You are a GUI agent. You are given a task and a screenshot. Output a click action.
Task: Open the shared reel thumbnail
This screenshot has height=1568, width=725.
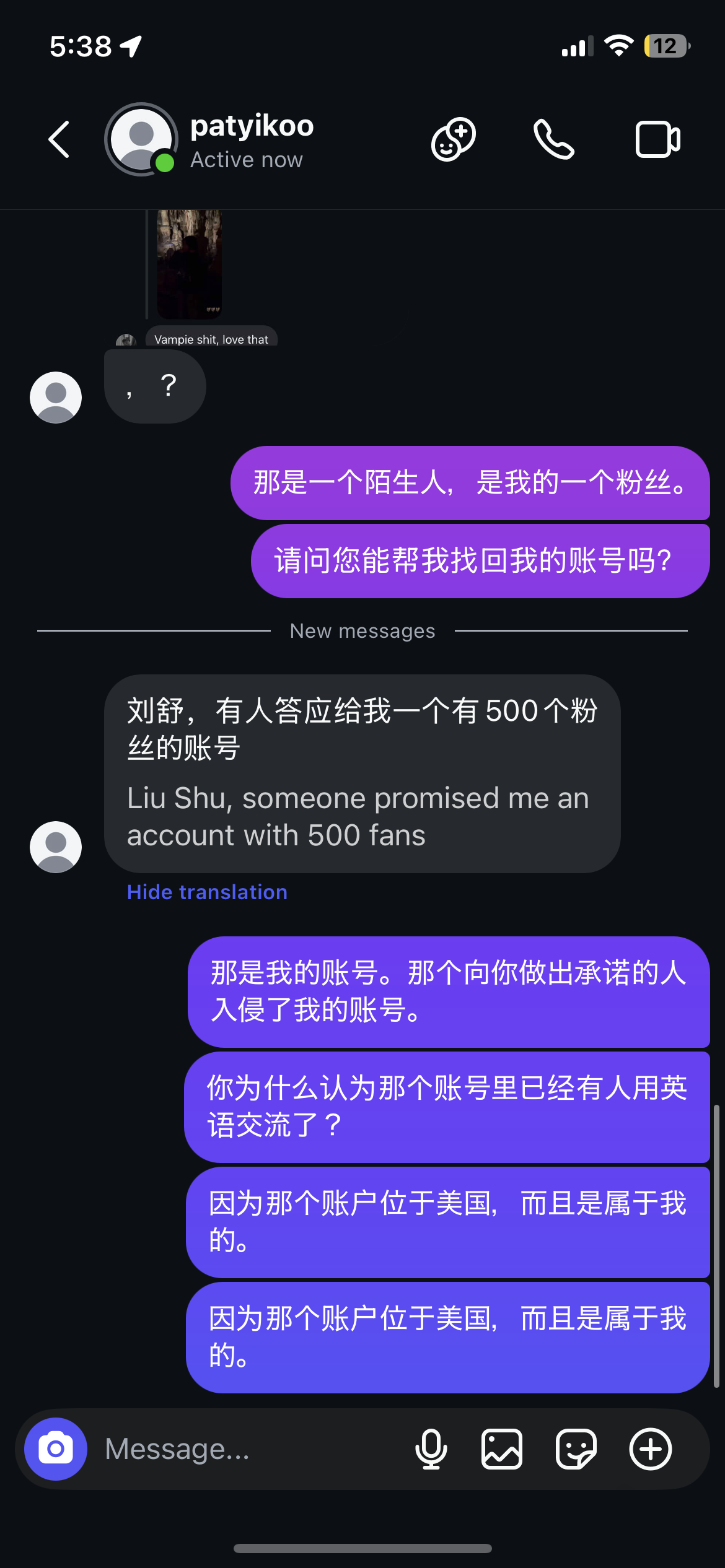tap(189, 264)
